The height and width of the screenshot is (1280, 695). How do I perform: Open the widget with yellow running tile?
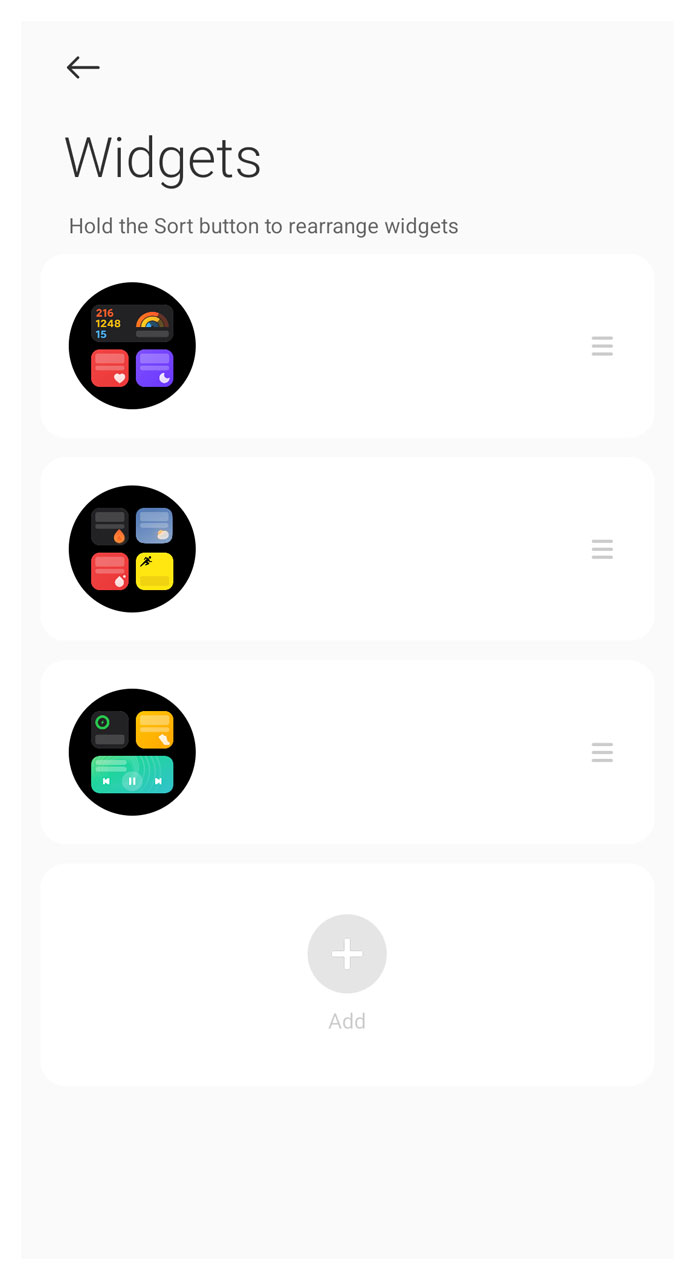tap(132, 549)
